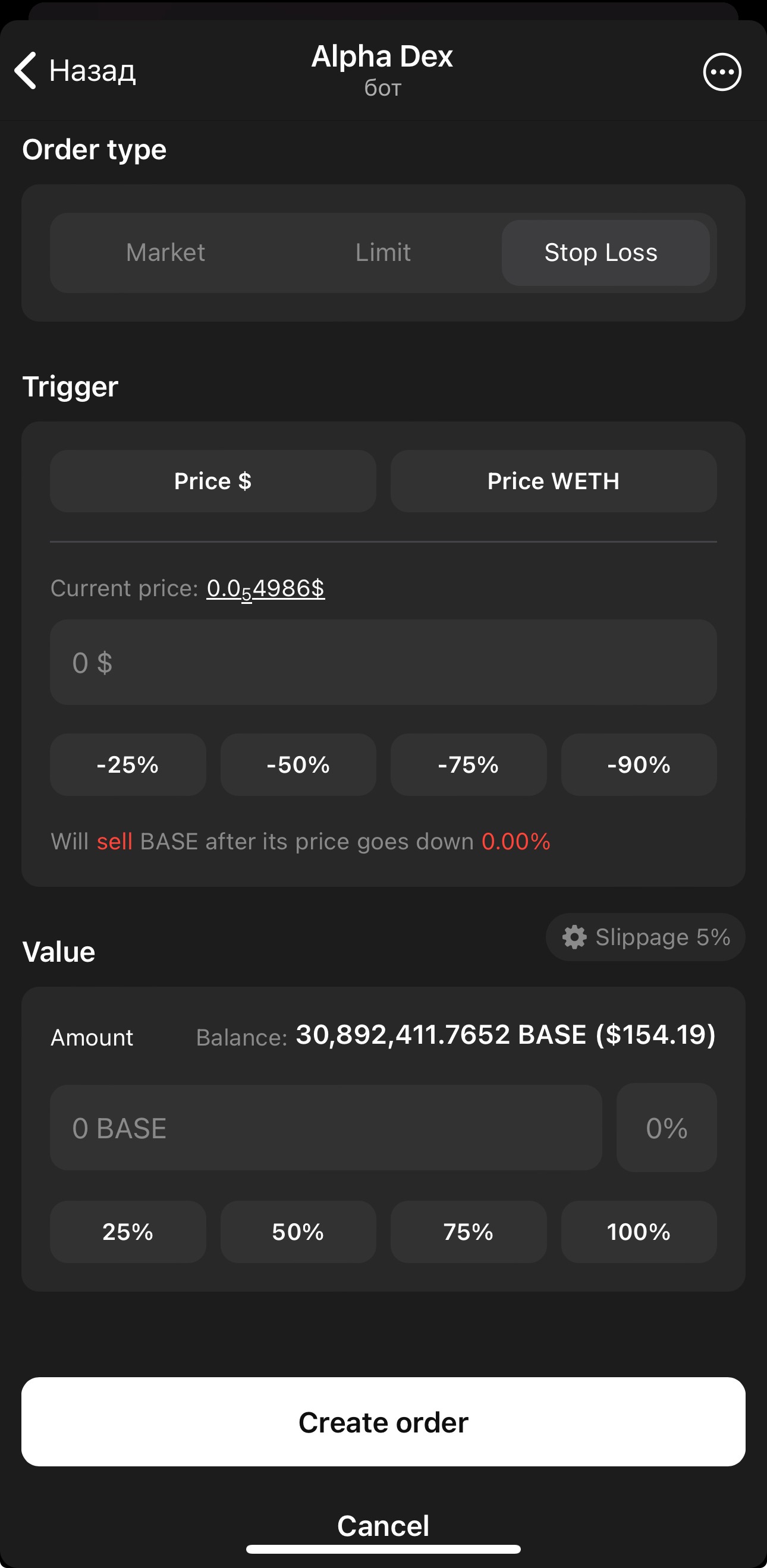Focus the BASE amount input field
Image resolution: width=767 pixels, height=1568 pixels.
tap(326, 1128)
